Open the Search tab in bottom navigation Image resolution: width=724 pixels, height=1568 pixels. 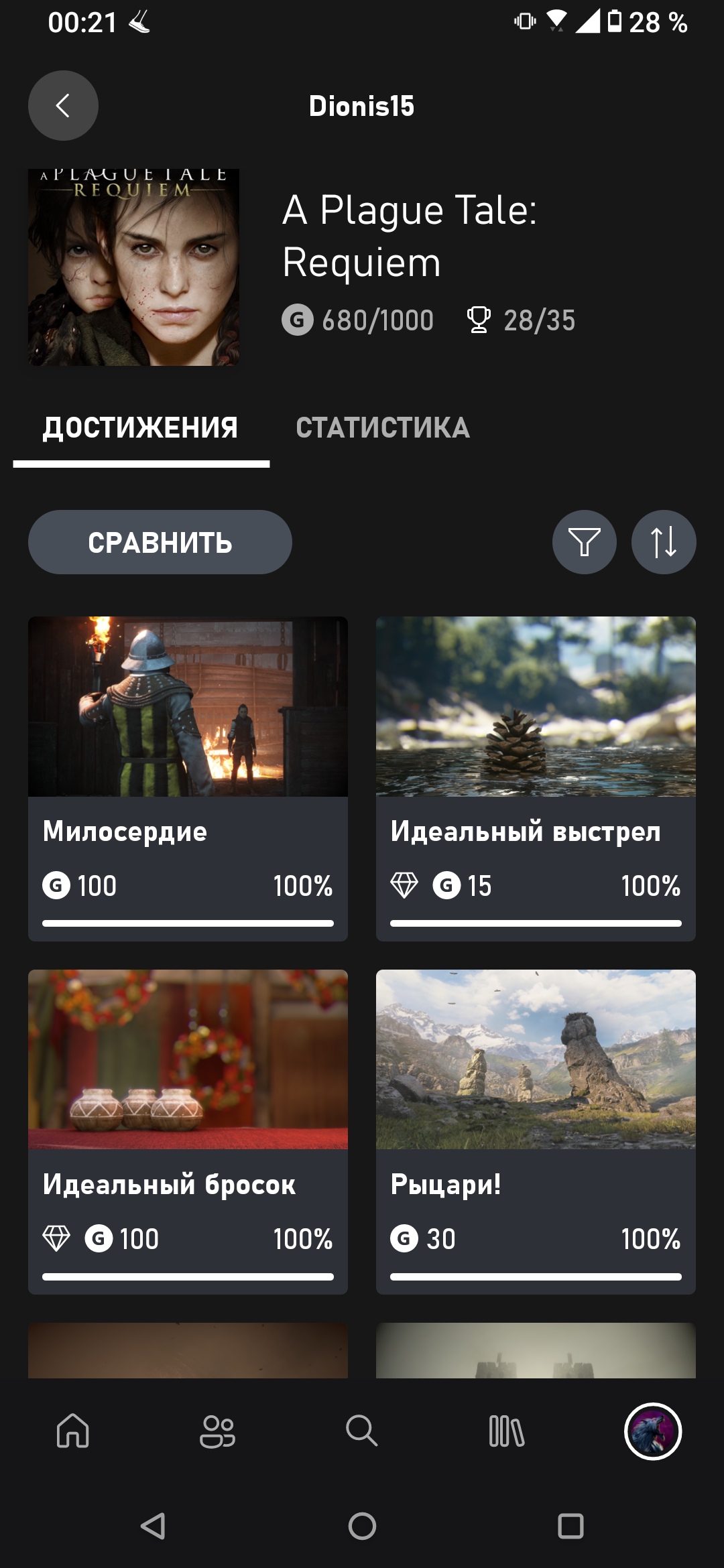click(x=362, y=1431)
